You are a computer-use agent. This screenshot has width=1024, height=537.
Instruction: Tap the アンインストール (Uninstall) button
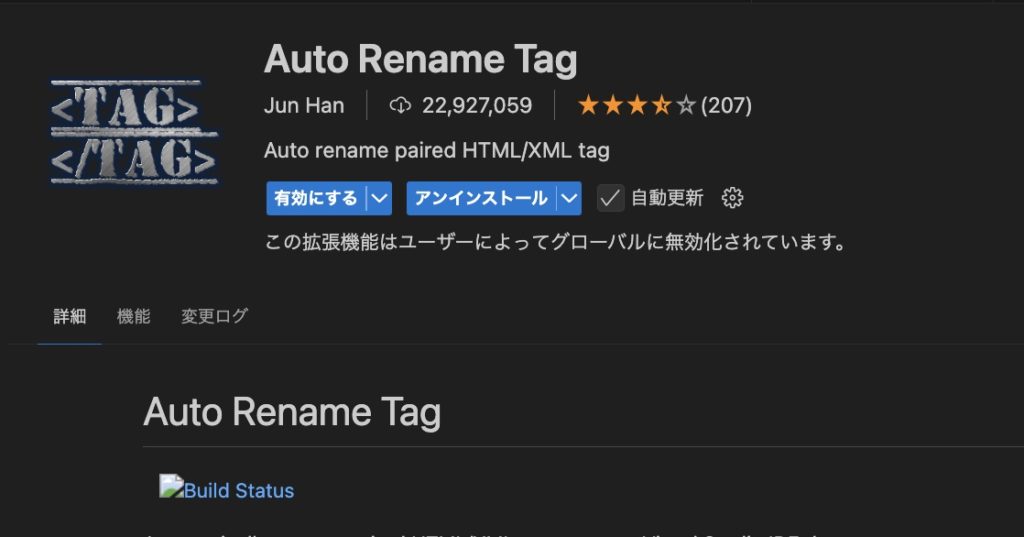[x=481, y=198]
